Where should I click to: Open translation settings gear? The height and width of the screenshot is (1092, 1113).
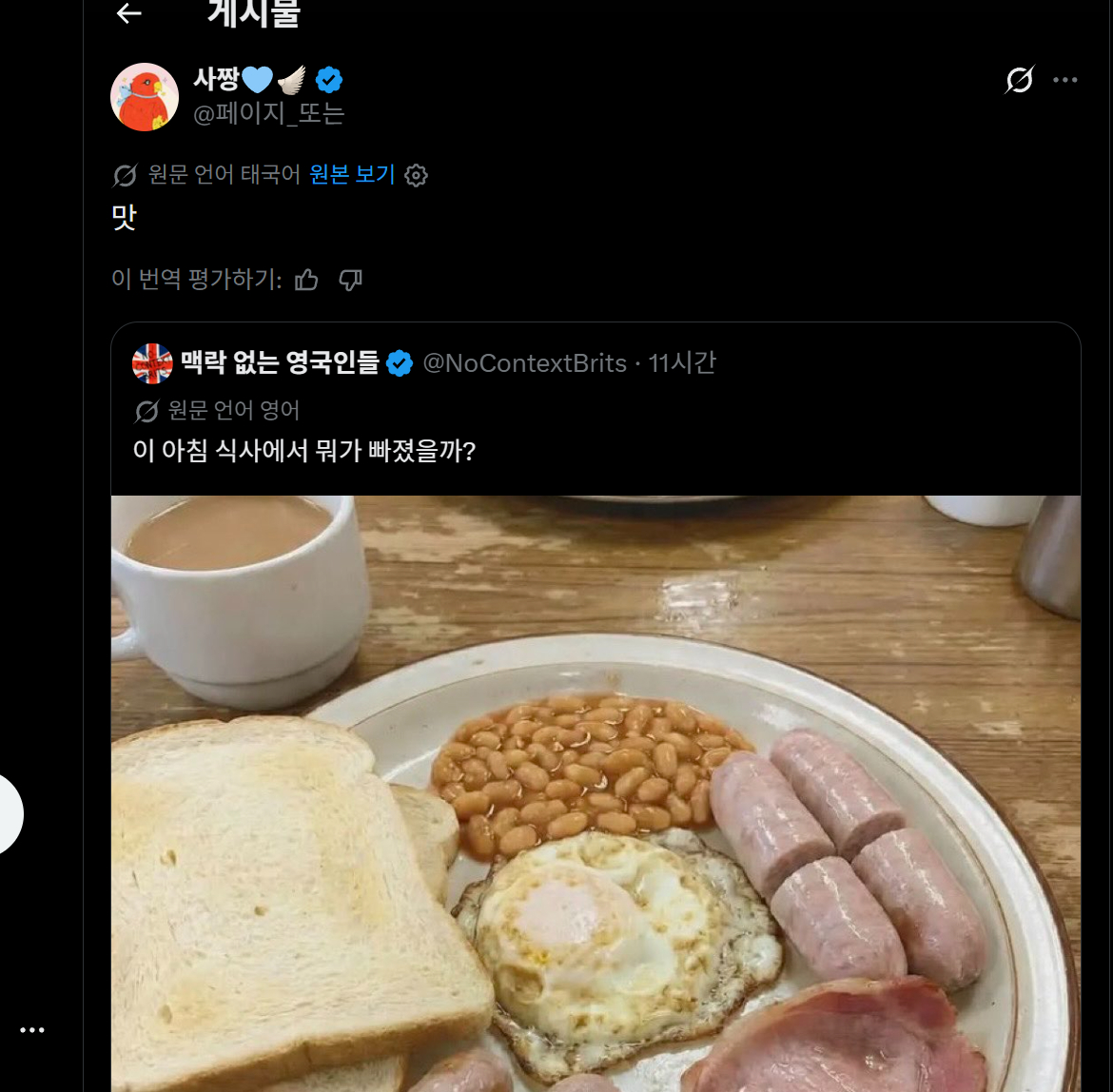click(x=416, y=176)
